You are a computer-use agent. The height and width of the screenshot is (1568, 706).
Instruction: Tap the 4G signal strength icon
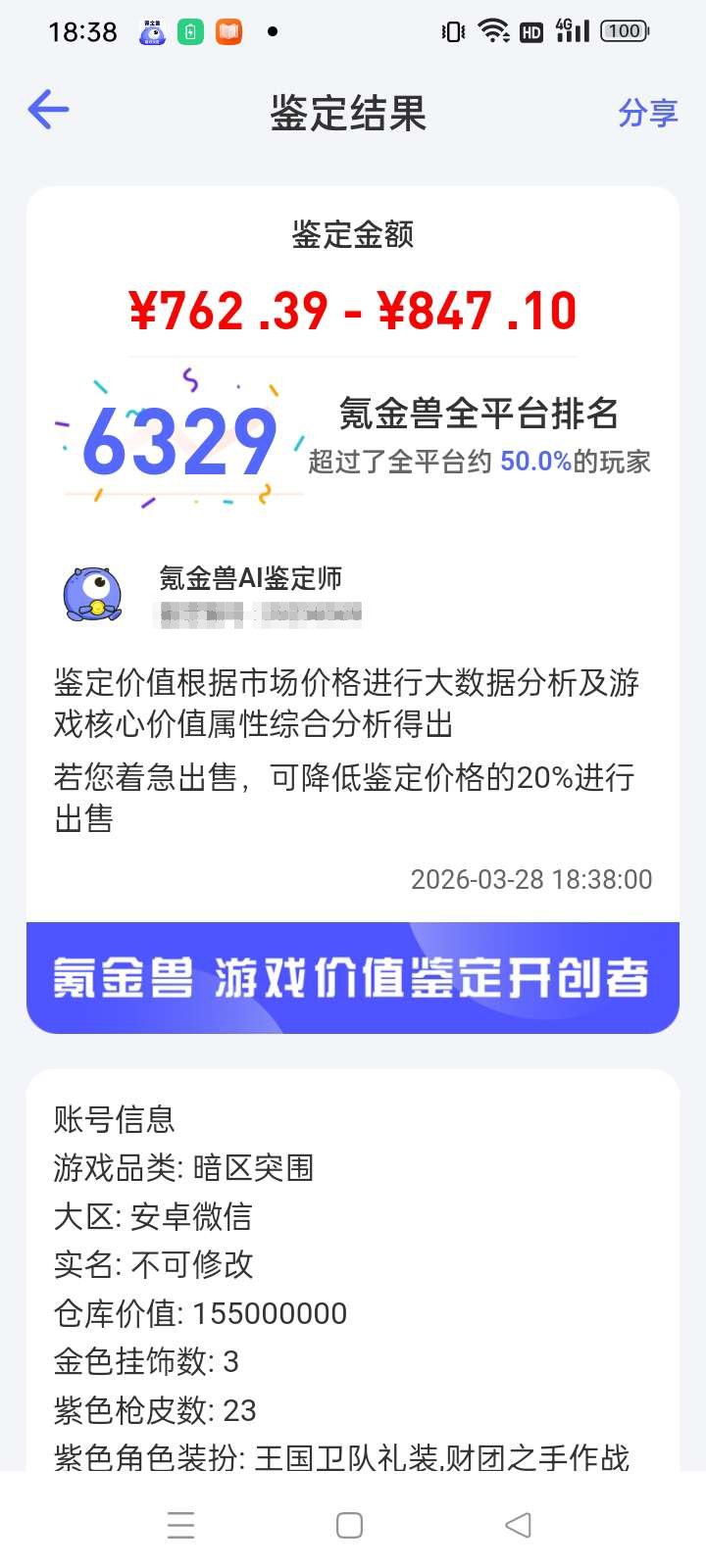572,30
